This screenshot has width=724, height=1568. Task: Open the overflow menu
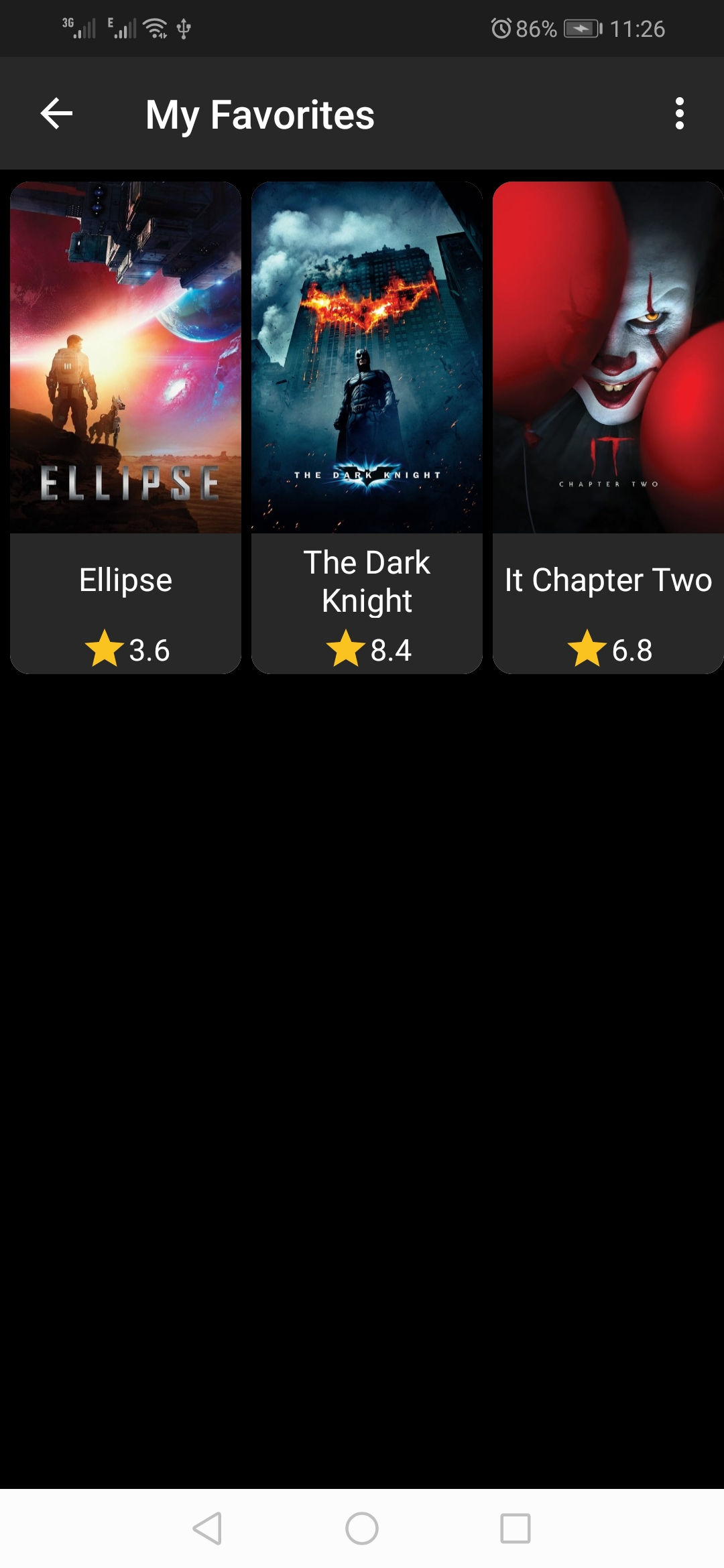pos(679,114)
